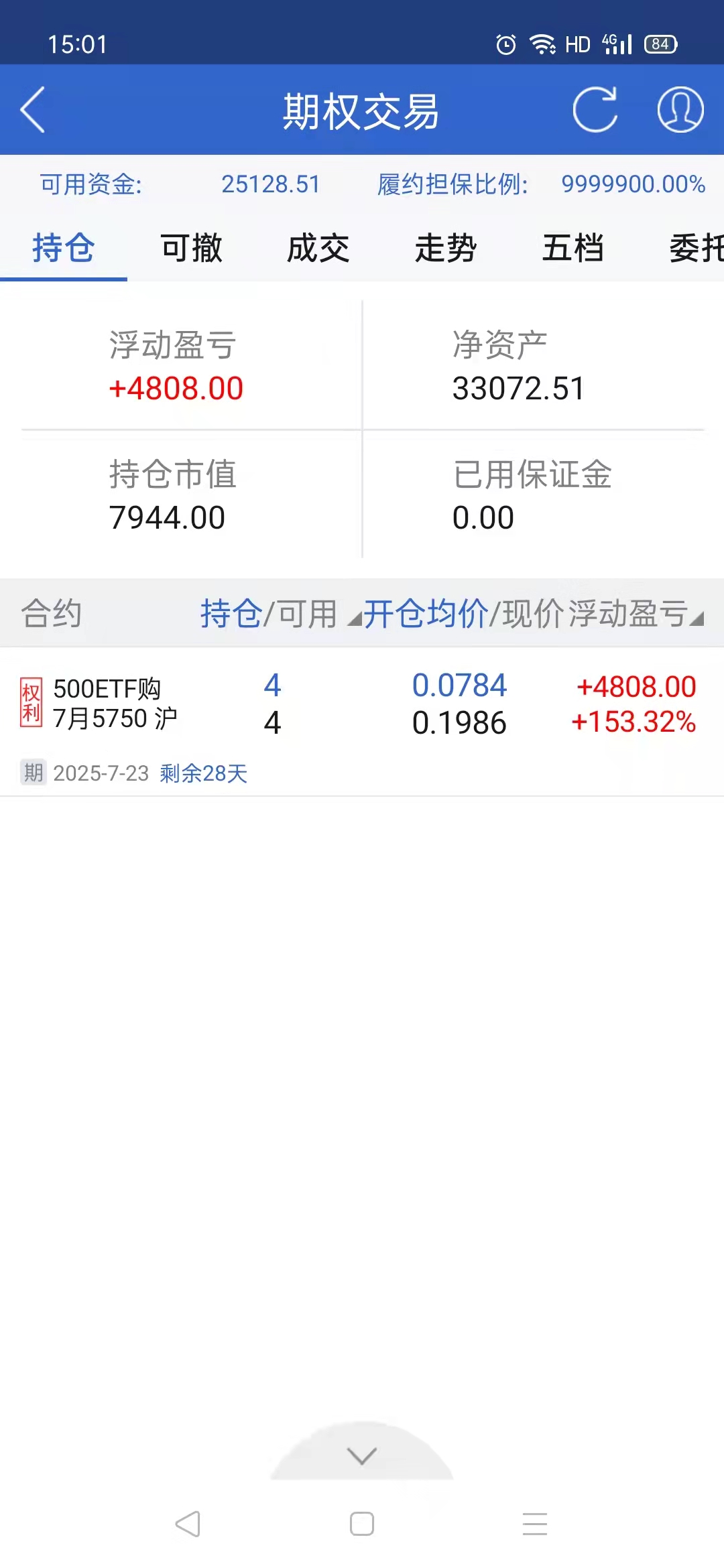Switch to the 成交 tab
The image size is (724, 1568).
coord(318,249)
